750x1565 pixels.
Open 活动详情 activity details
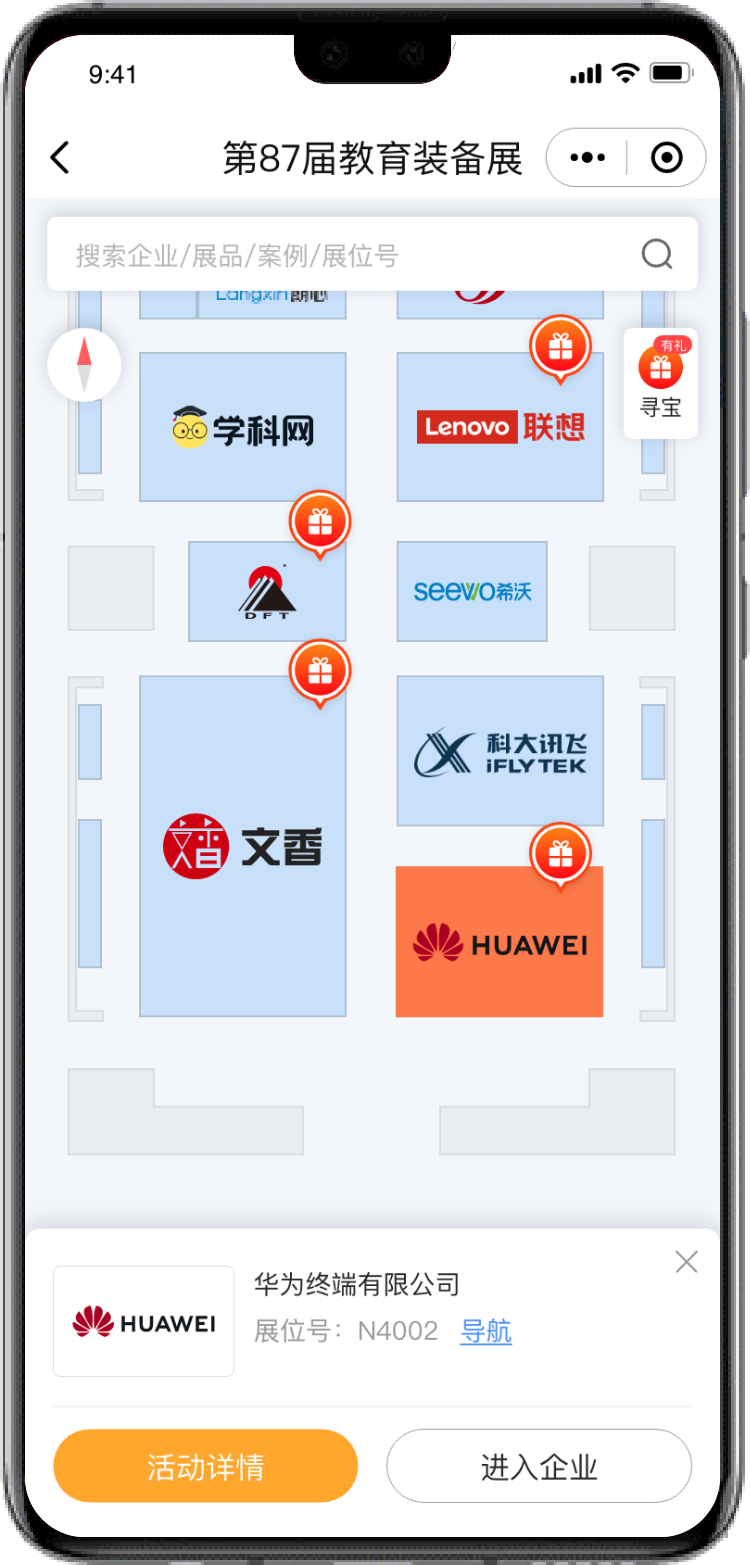coord(206,1466)
